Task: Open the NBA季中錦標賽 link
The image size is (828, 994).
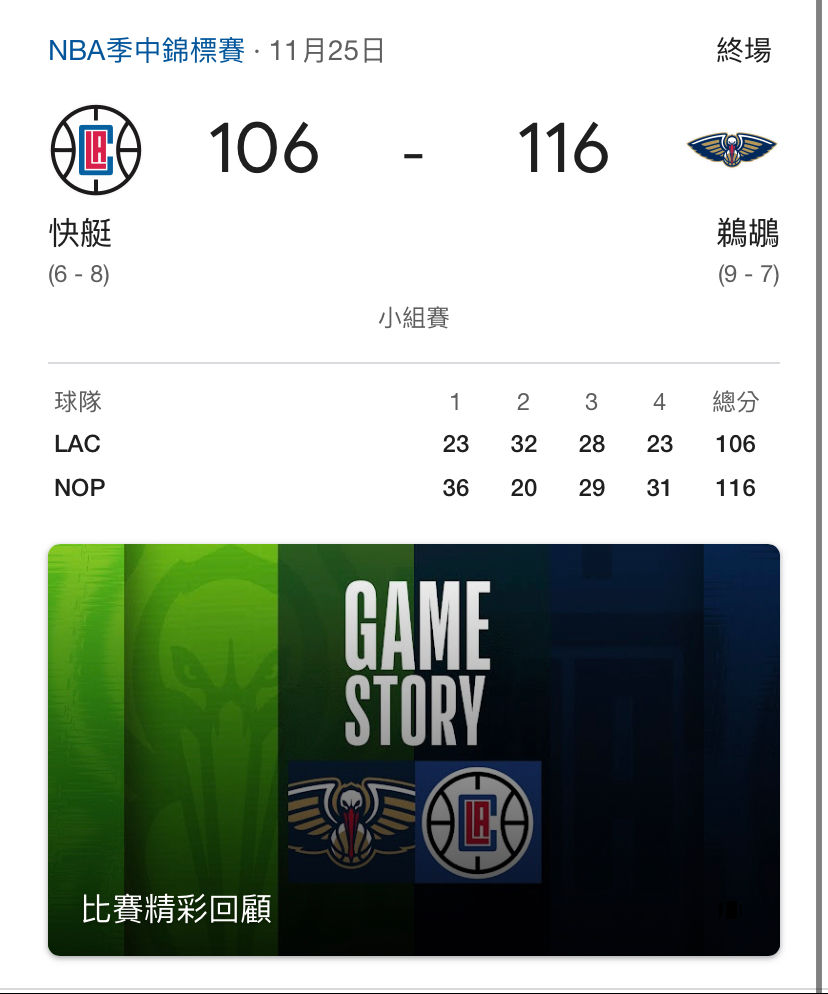Action: 146,51
